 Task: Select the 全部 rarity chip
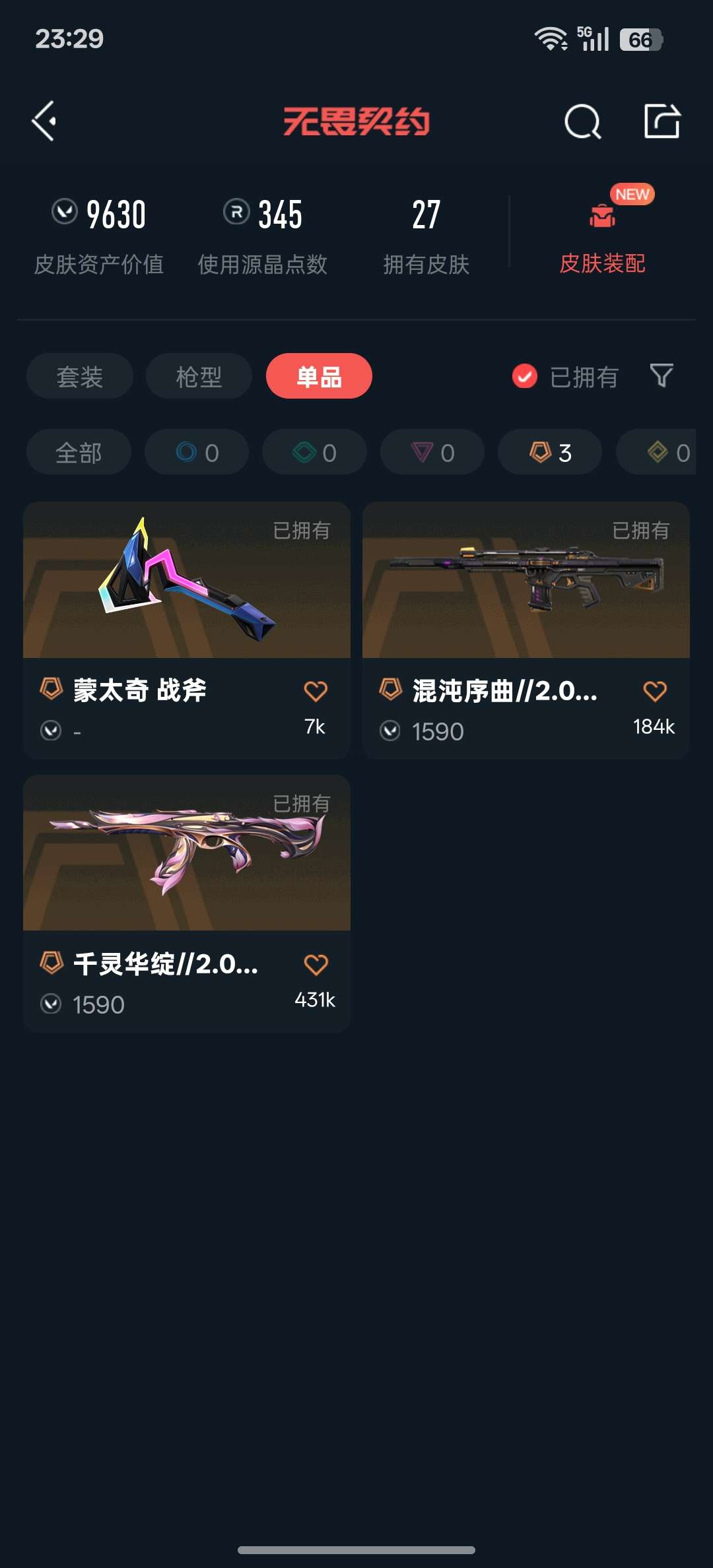pos(79,452)
